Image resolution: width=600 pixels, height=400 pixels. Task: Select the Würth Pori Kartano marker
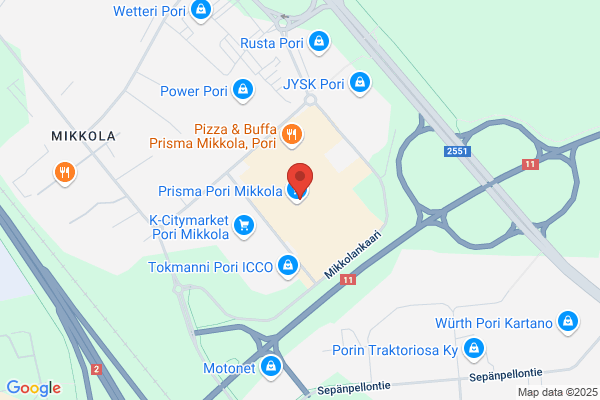(568, 322)
